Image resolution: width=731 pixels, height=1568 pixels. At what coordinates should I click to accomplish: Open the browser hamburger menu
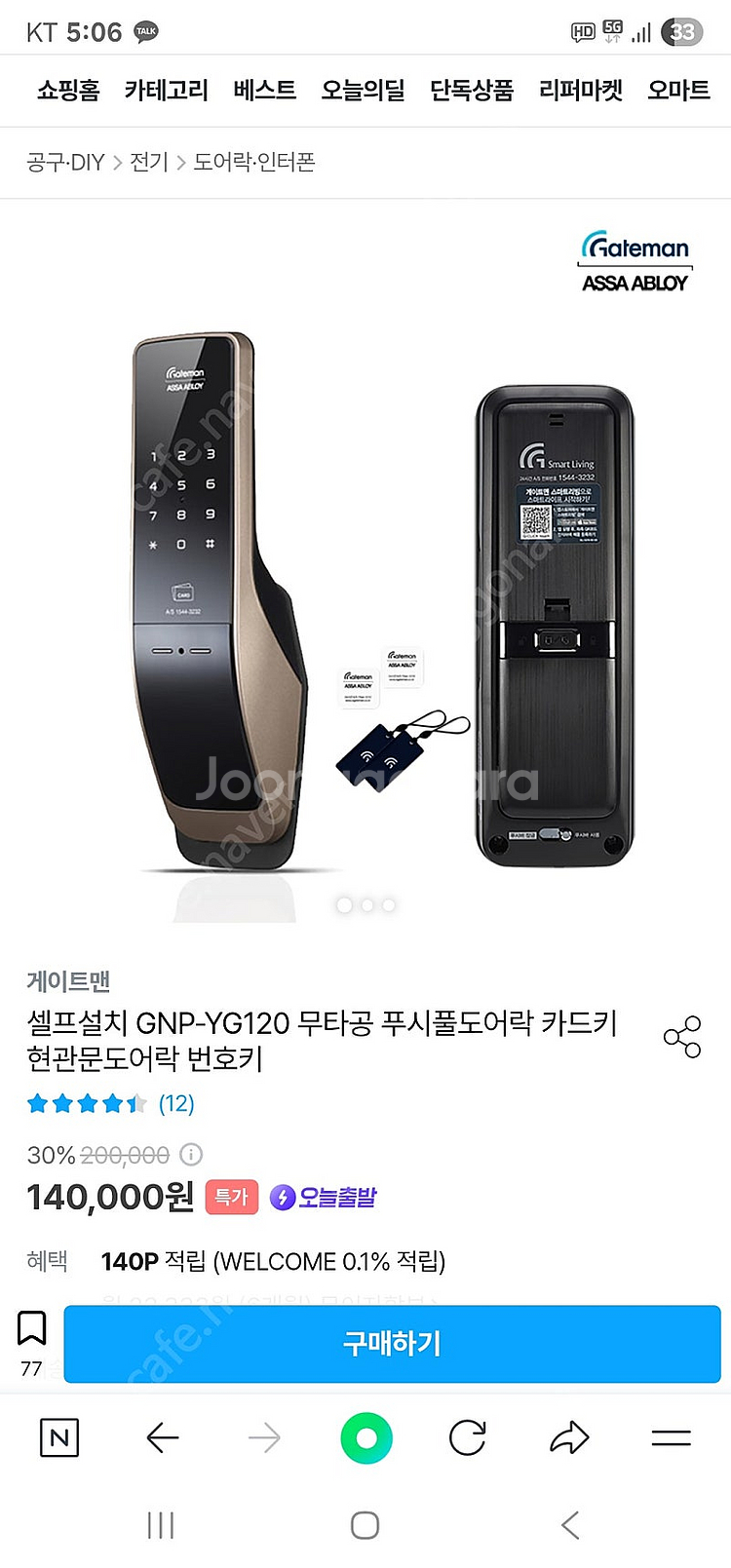[672, 1437]
